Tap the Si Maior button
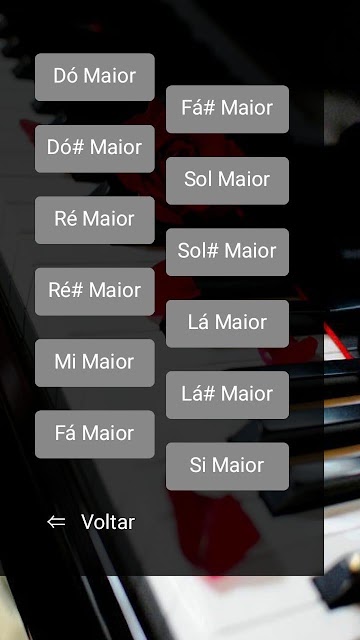The height and width of the screenshot is (640, 360). coord(227,467)
